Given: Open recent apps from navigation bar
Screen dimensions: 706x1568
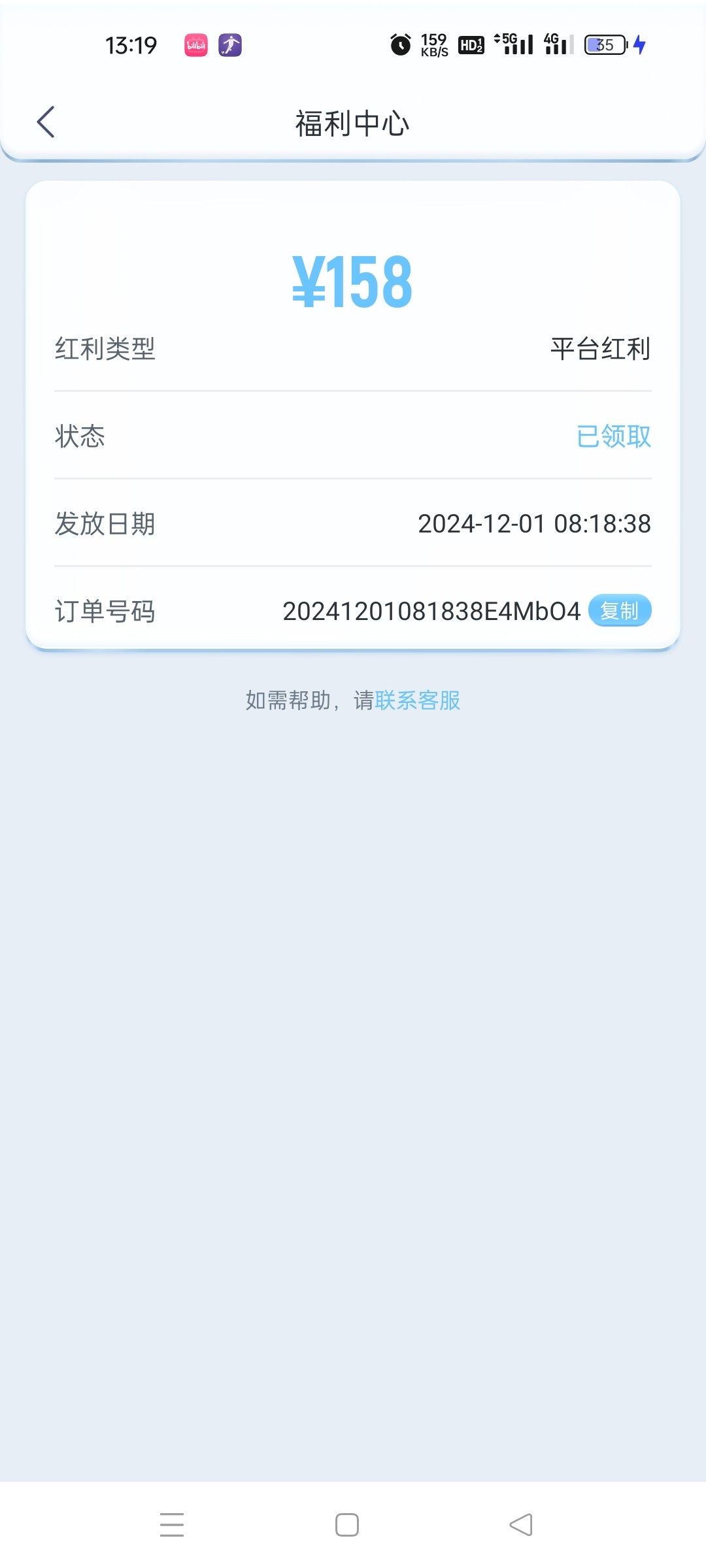Looking at the screenshot, I should pos(172,1525).
